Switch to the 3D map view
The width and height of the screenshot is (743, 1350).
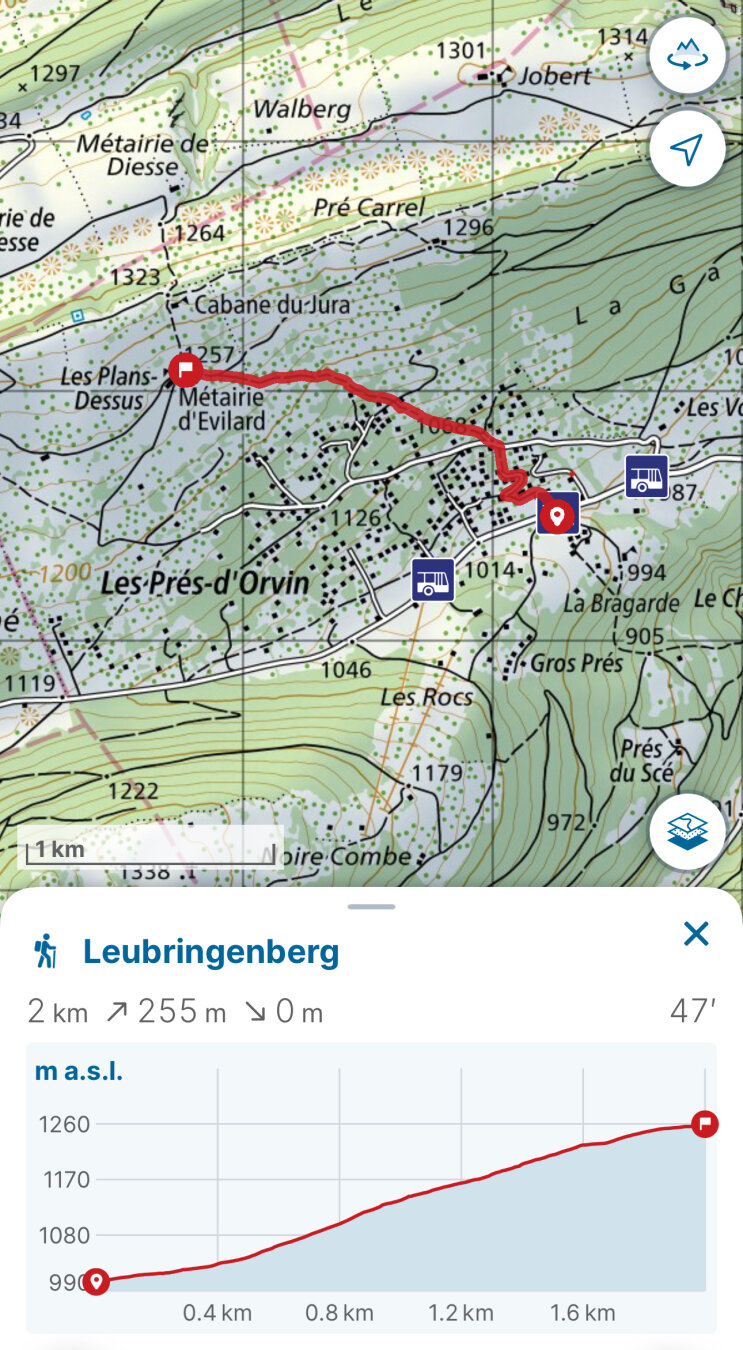687,56
